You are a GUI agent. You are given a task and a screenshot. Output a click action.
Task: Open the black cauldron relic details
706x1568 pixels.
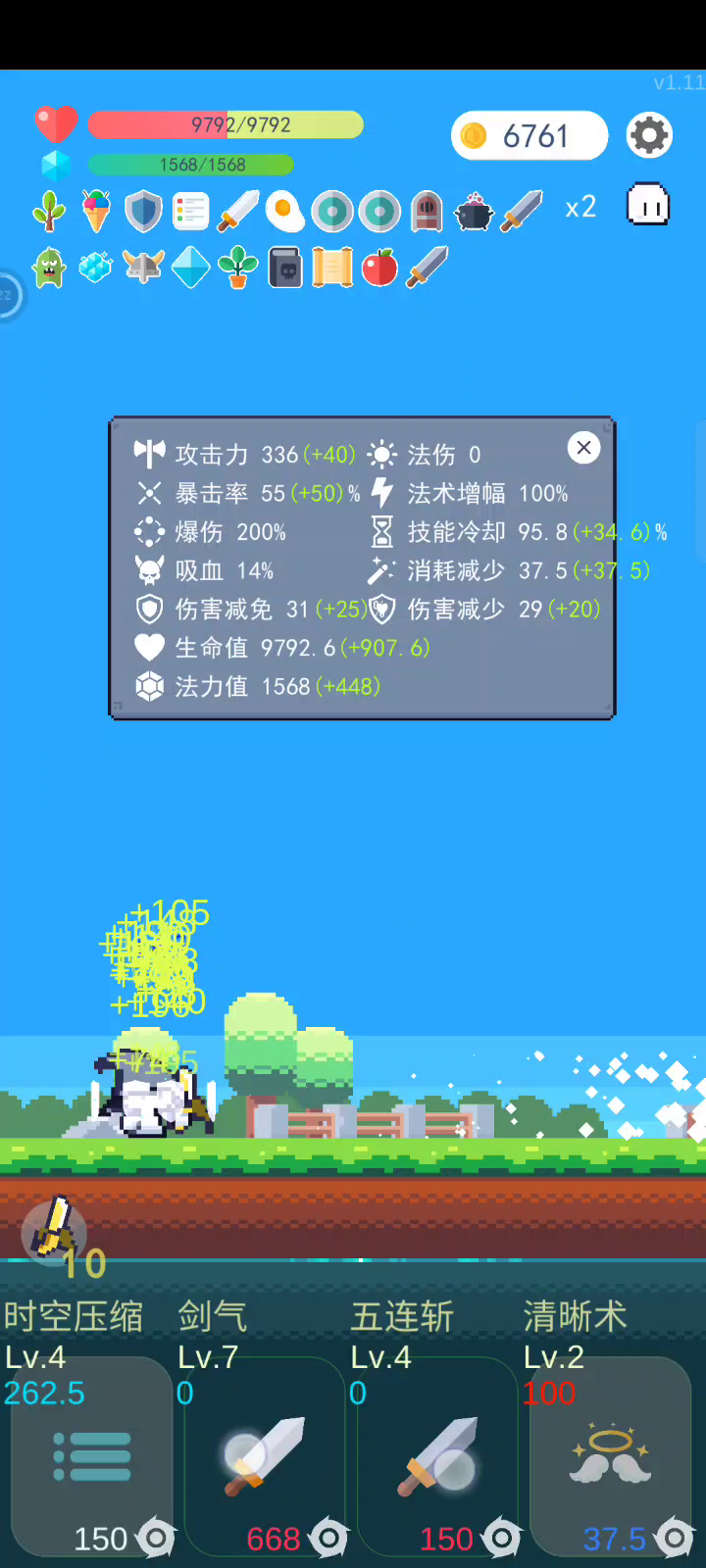click(x=474, y=211)
